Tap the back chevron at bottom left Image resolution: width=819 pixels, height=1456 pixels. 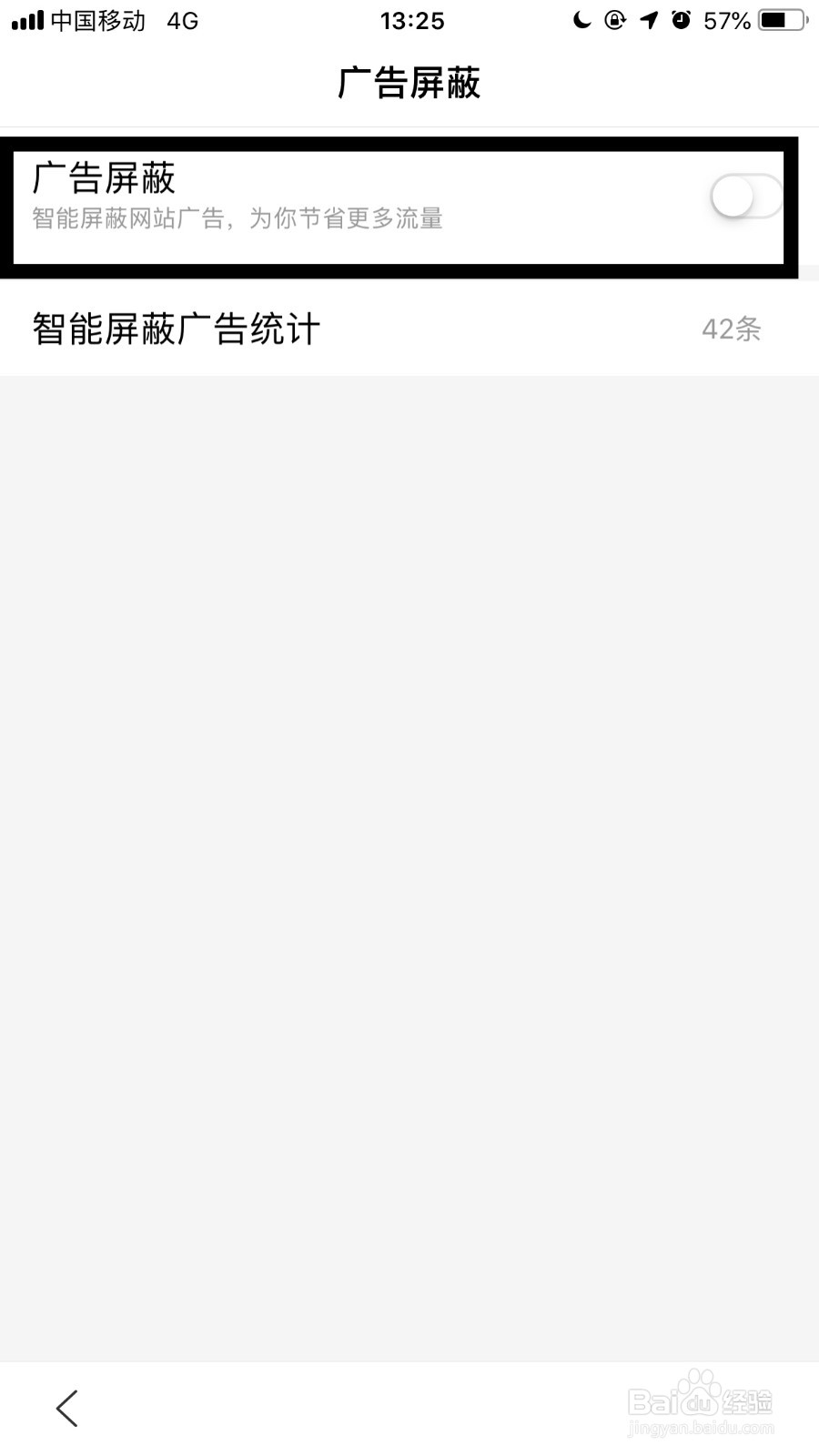click(66, 1407)
